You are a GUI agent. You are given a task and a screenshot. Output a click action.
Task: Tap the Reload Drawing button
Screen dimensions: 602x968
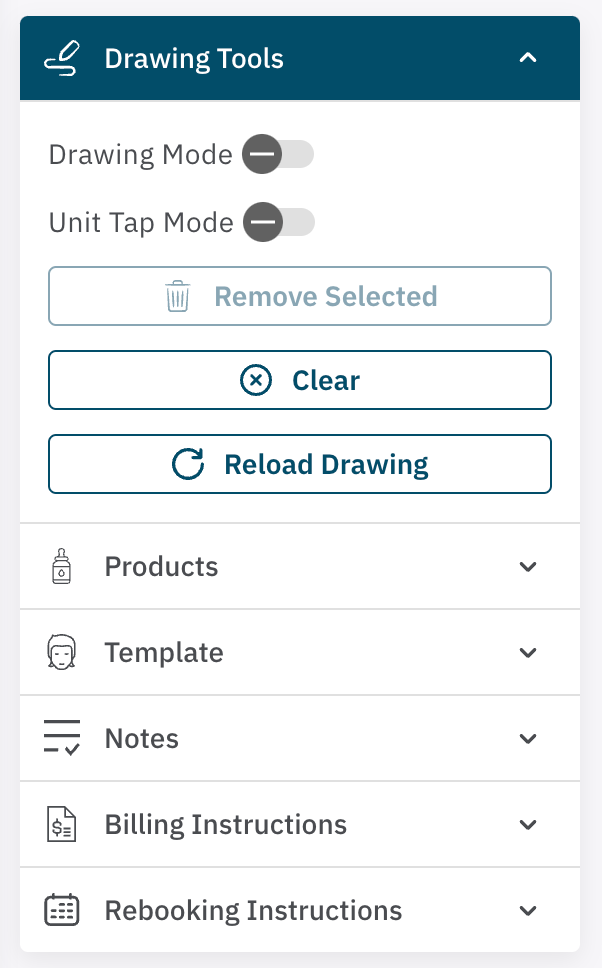(x=300, y=464)
